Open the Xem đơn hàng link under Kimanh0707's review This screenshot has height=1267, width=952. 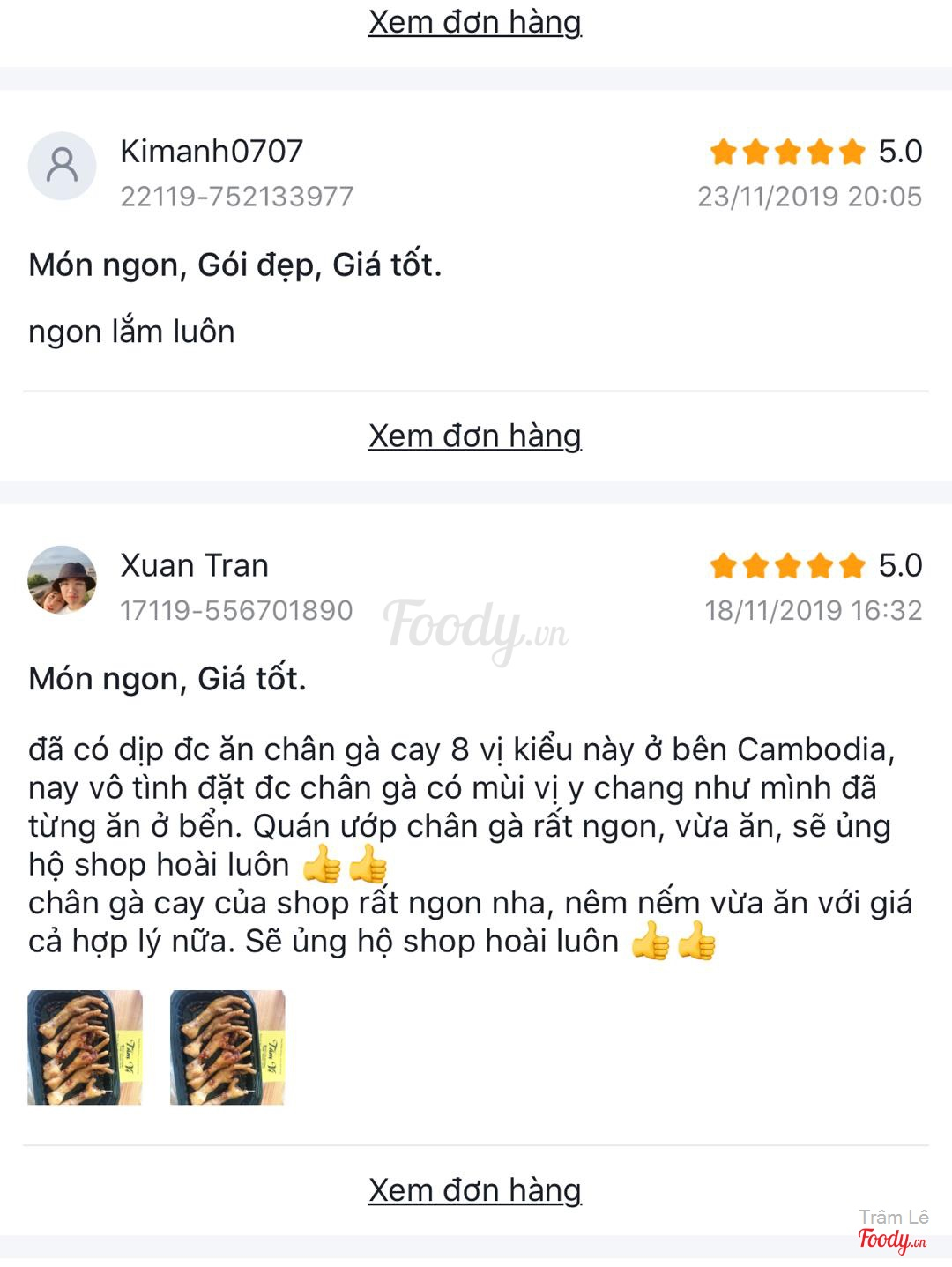(x=474, y=436)
